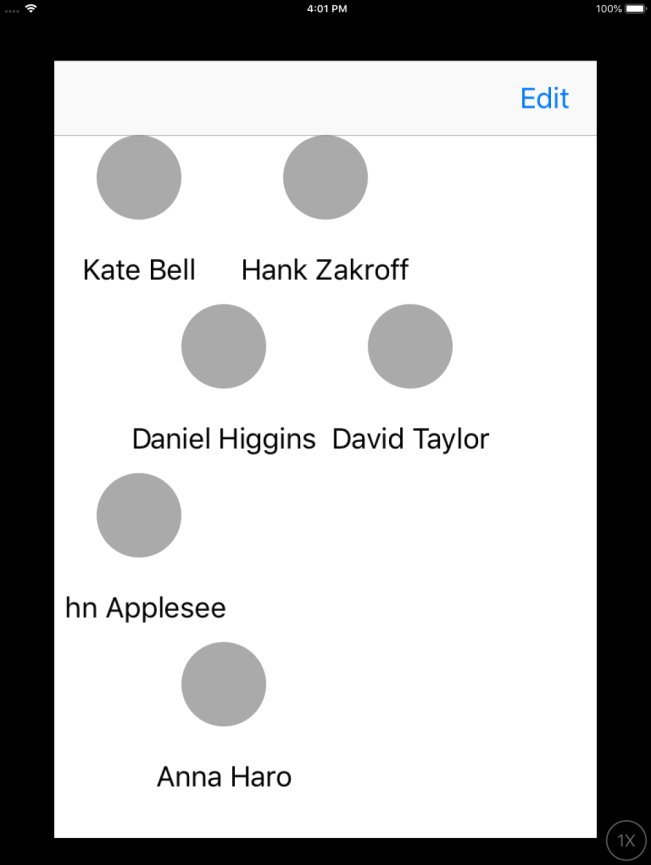Select Hank Zakroff's contact

point(325,178)
